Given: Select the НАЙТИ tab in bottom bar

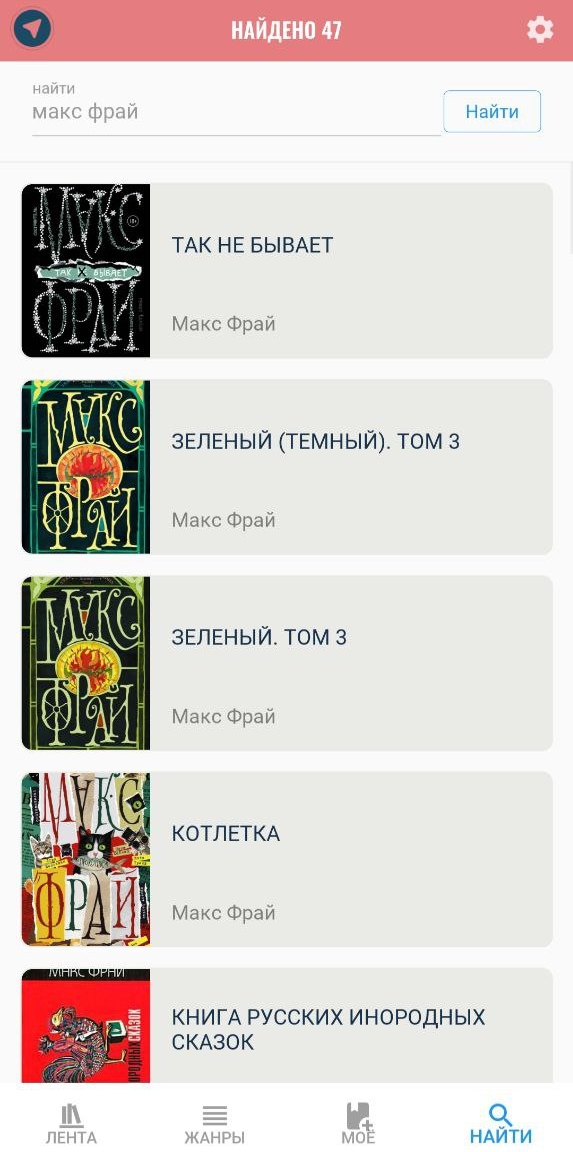Looking at the screenshot, I should pyautogui.click(x=501, y=1123).
